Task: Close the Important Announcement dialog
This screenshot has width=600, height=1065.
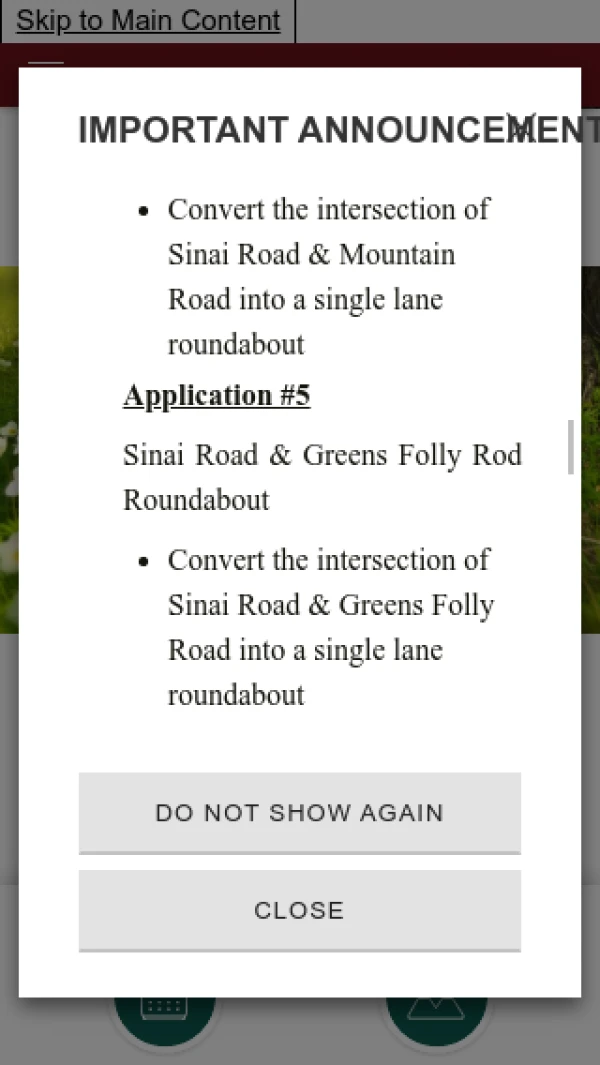Action: point(299,910)
